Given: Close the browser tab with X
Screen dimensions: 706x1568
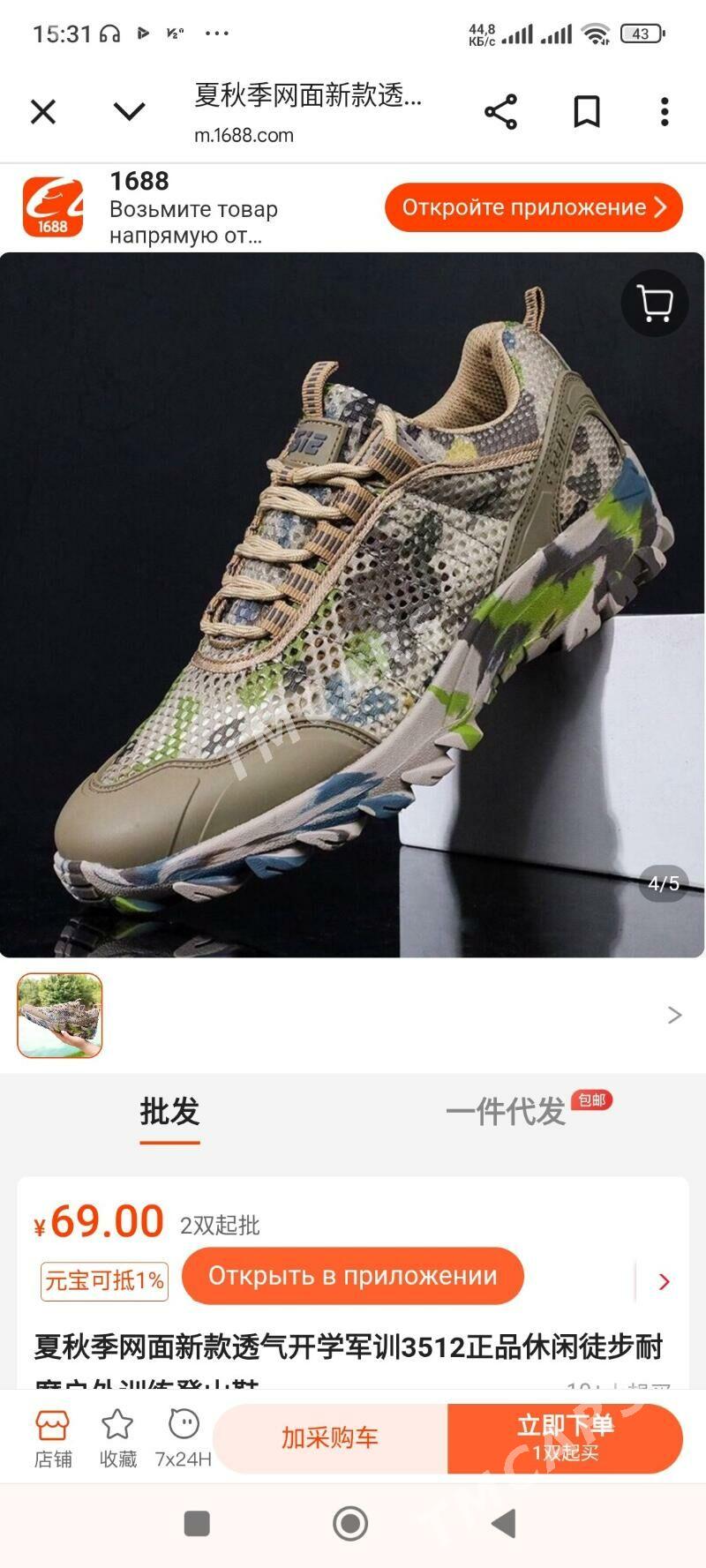Looking at the screenshot, I should click(43, 112).
